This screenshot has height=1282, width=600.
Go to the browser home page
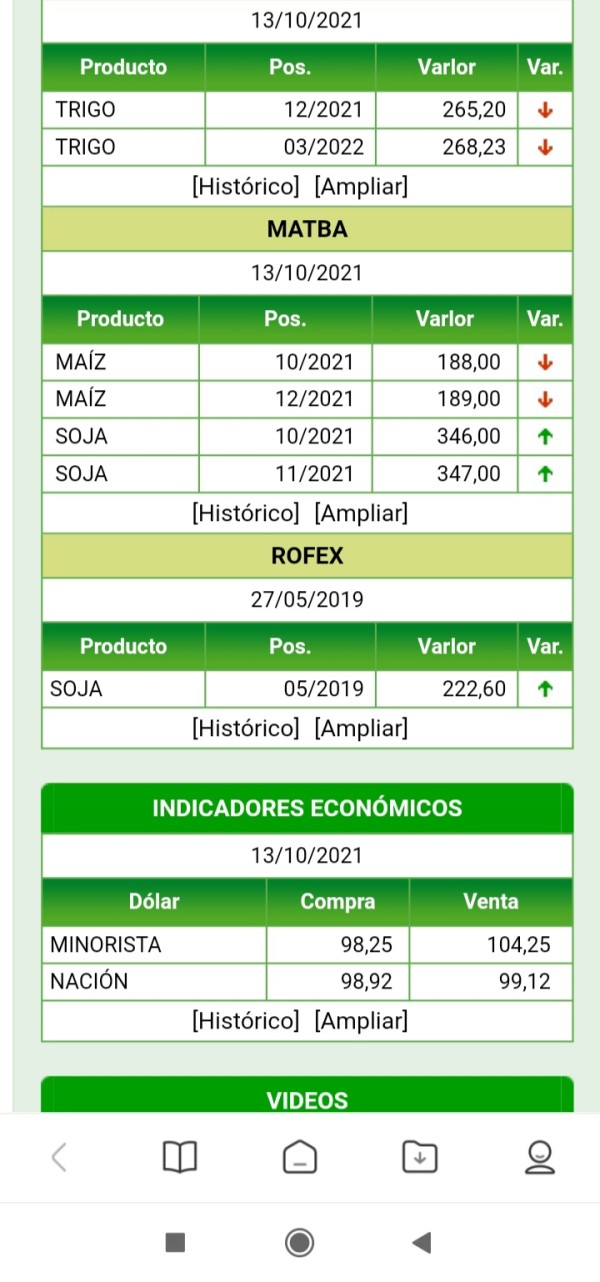coord(300,1157)
